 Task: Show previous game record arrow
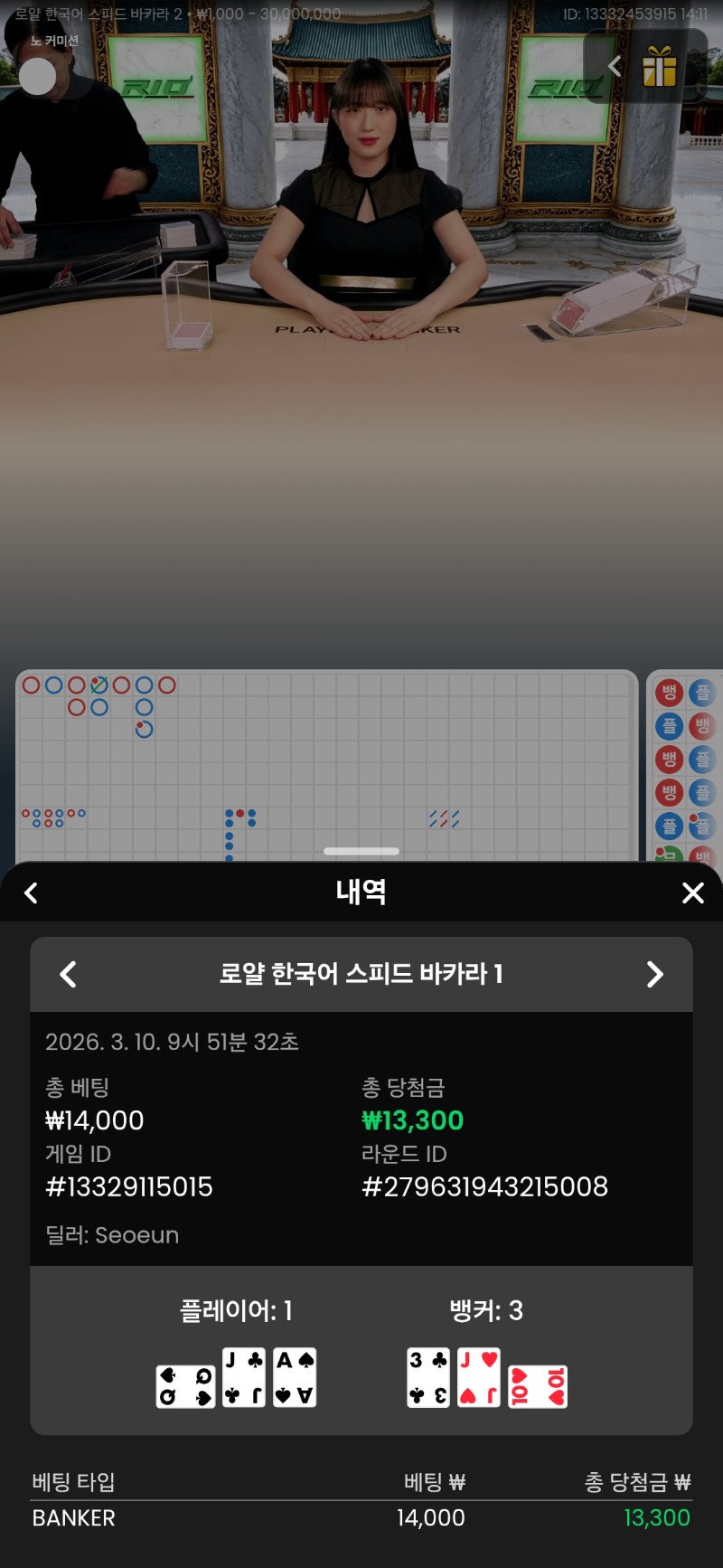(68, 975)
